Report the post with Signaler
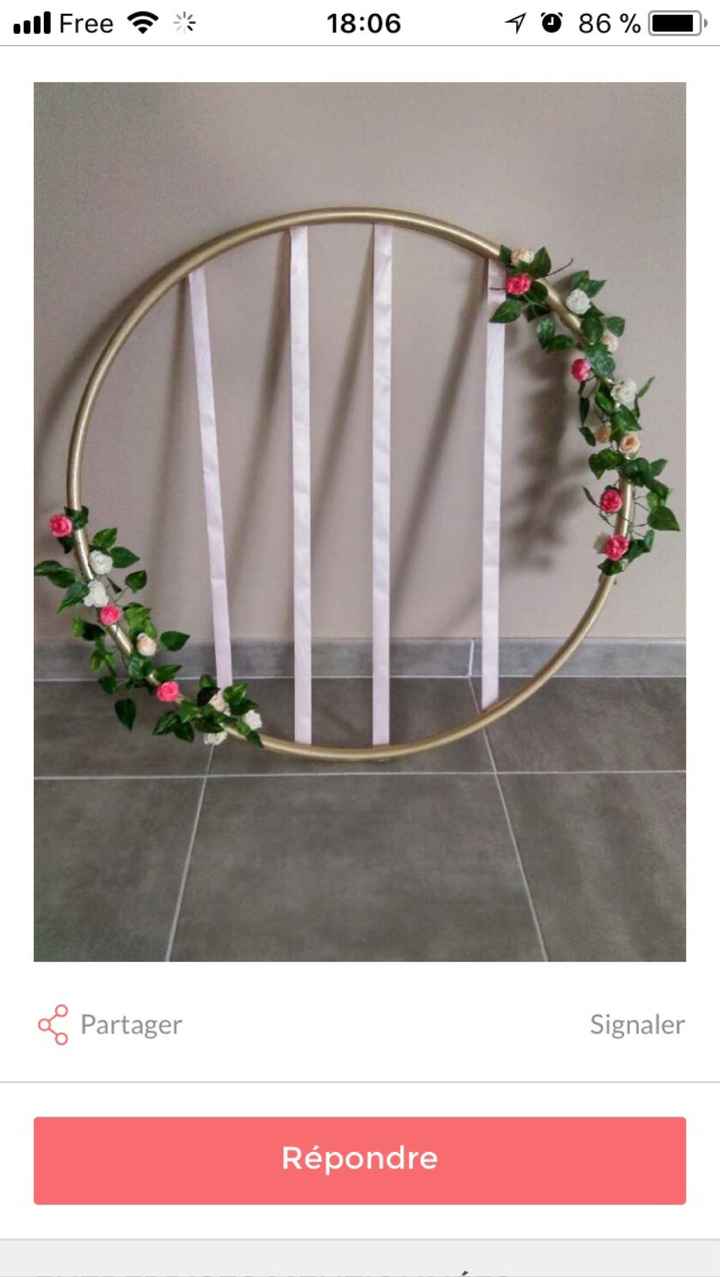Screen dimensions: 720x1277 coord(637,1025)
